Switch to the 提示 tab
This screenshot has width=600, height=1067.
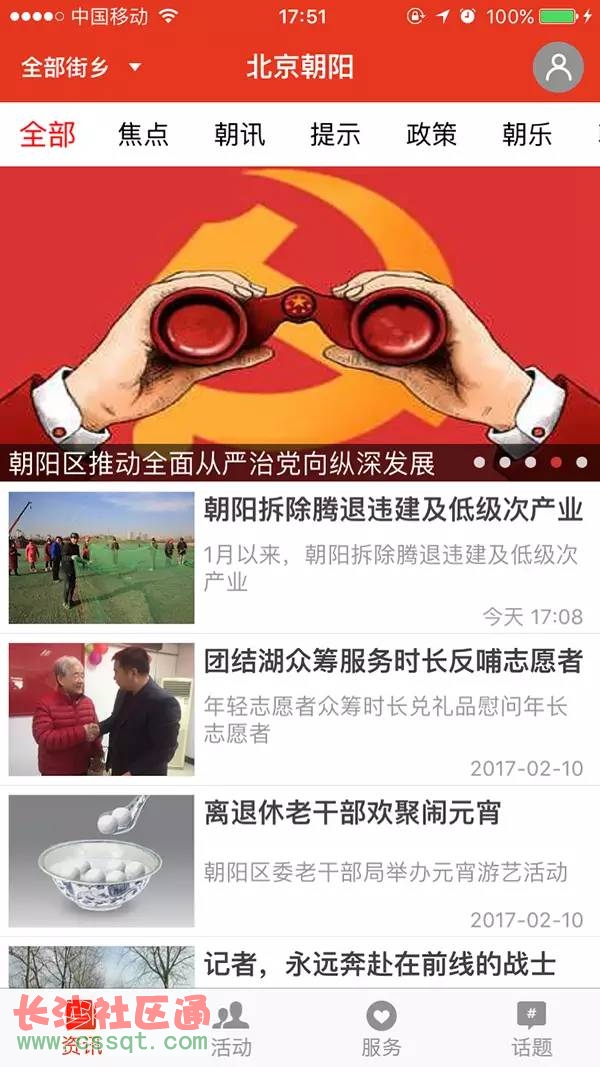click(x=335, y=134)
